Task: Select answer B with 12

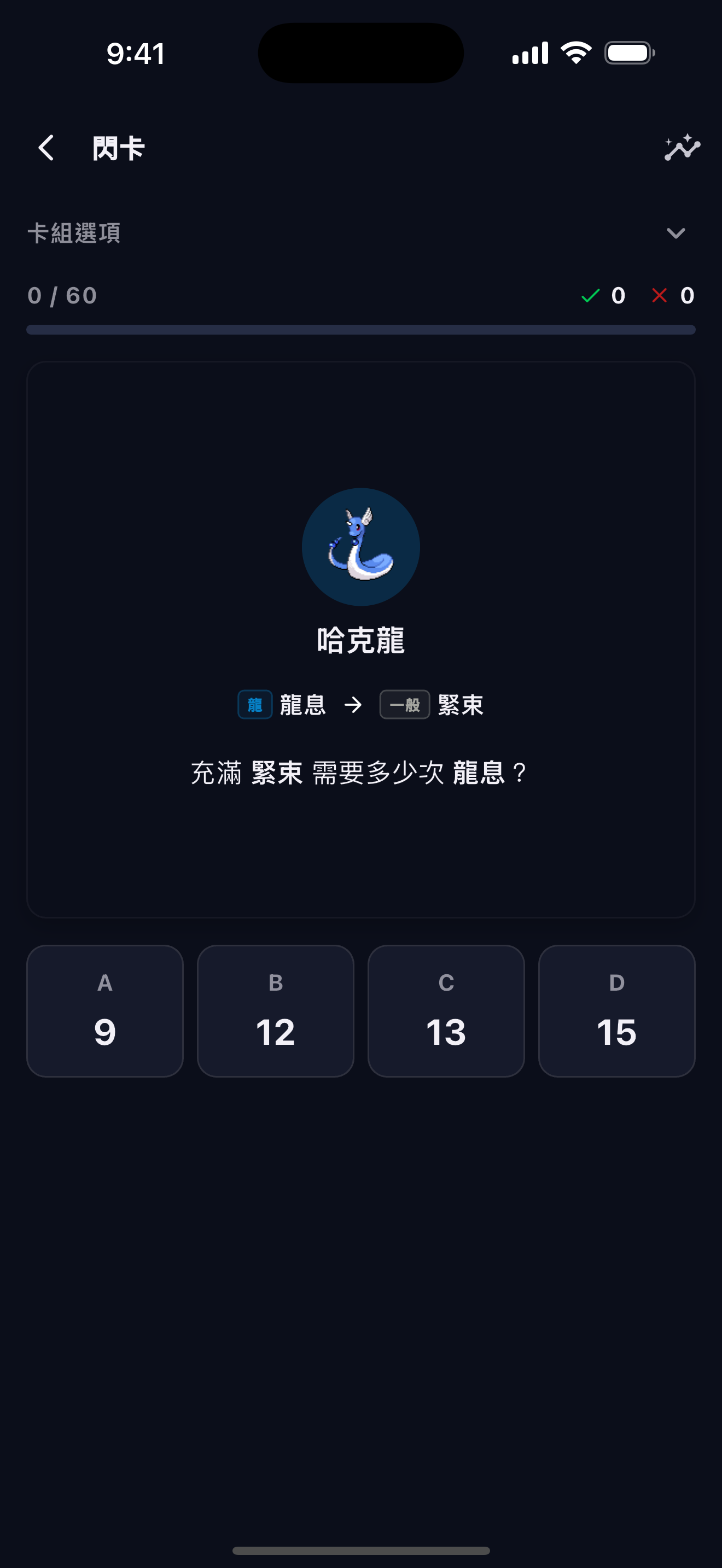Action: point(275,1010)
